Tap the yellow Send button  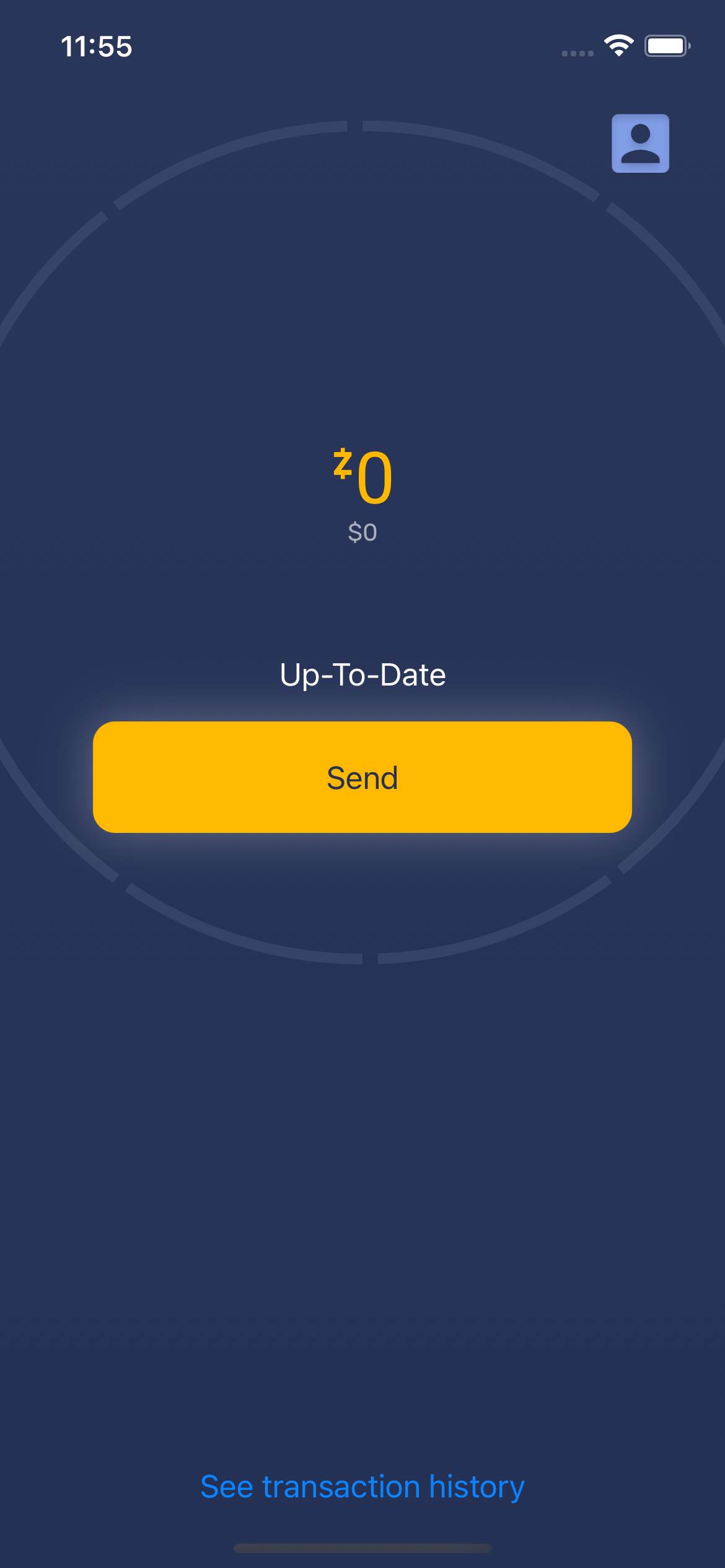[x=362, y=777]
